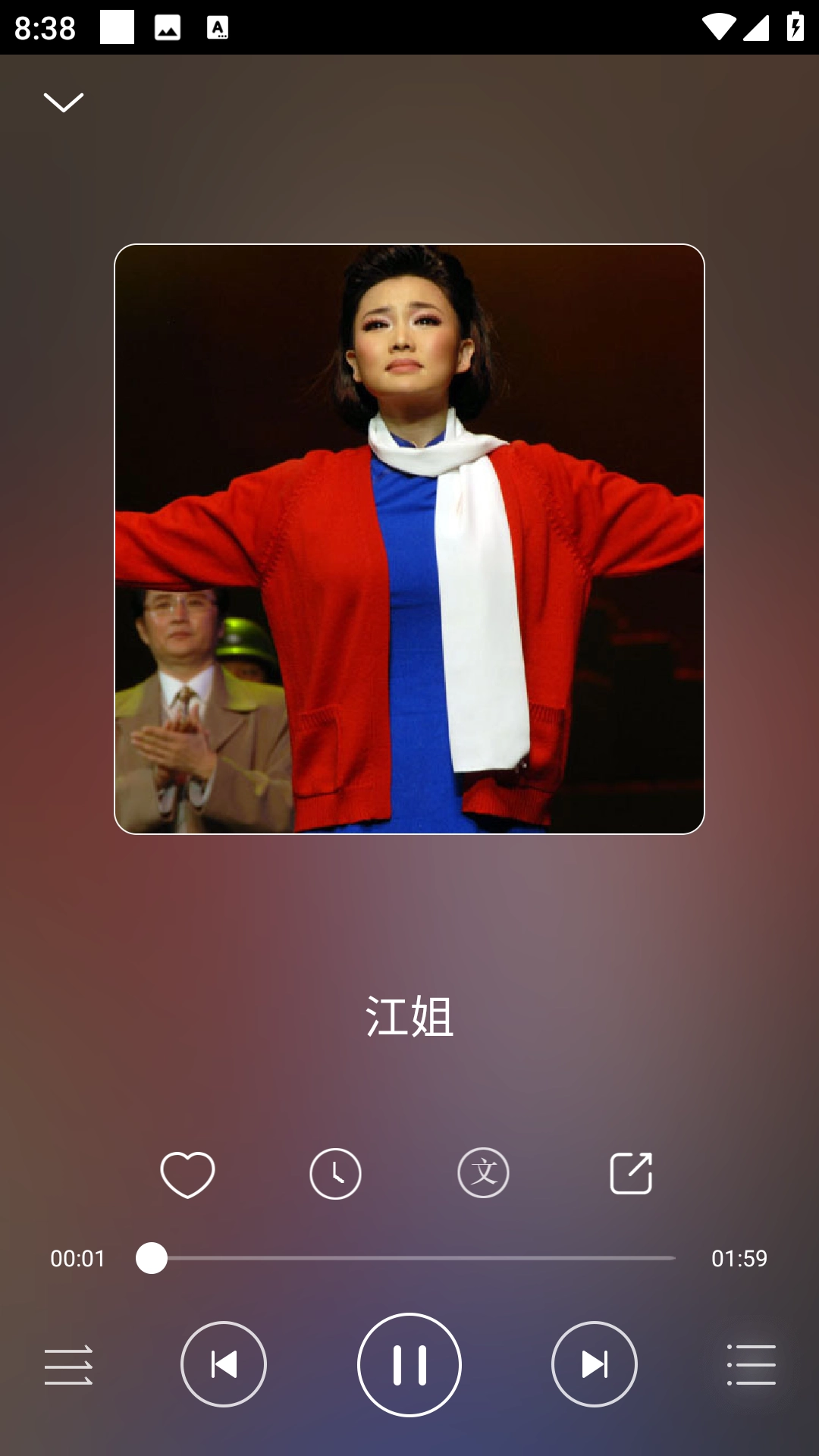This screenshot has width=819, height=1456.
Task: Show lyrics via the 文 icon
Action: point(483,1172)
